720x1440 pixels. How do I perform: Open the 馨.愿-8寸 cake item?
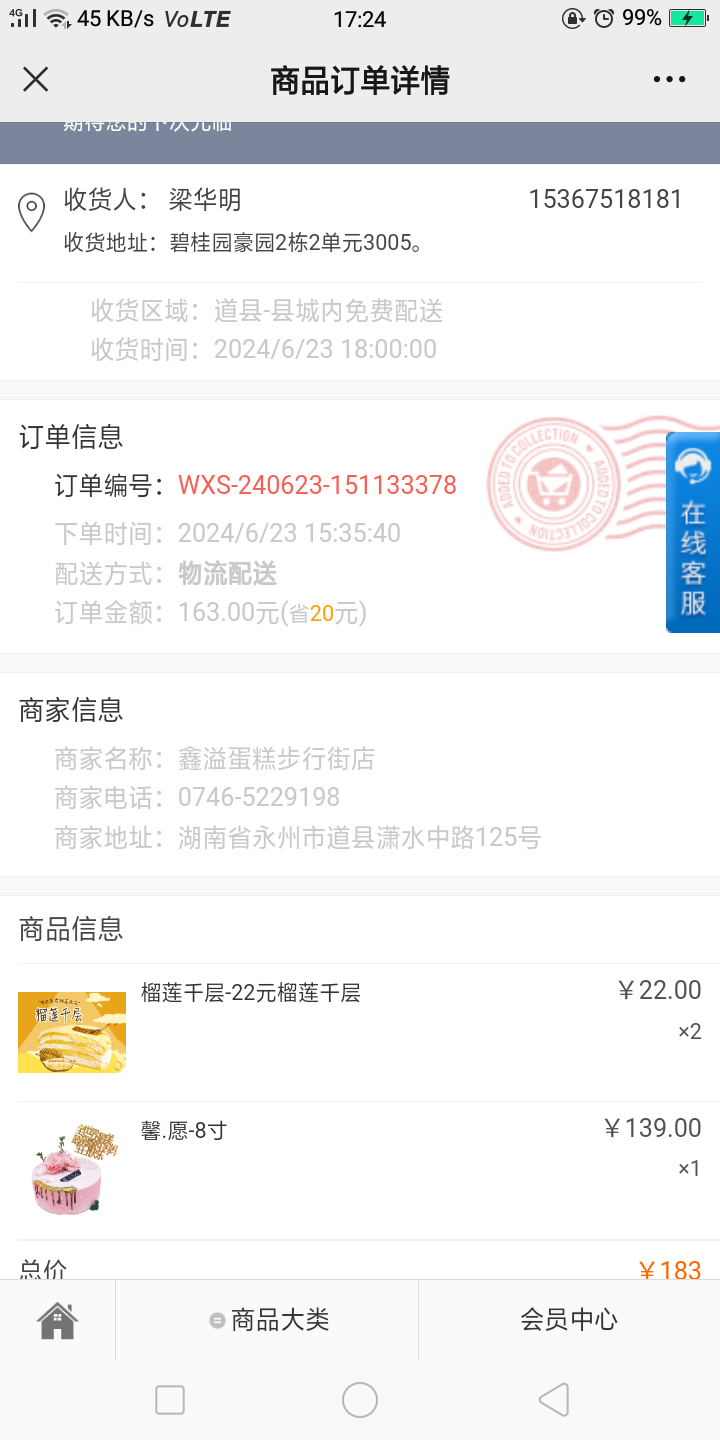pos(360,1170)
